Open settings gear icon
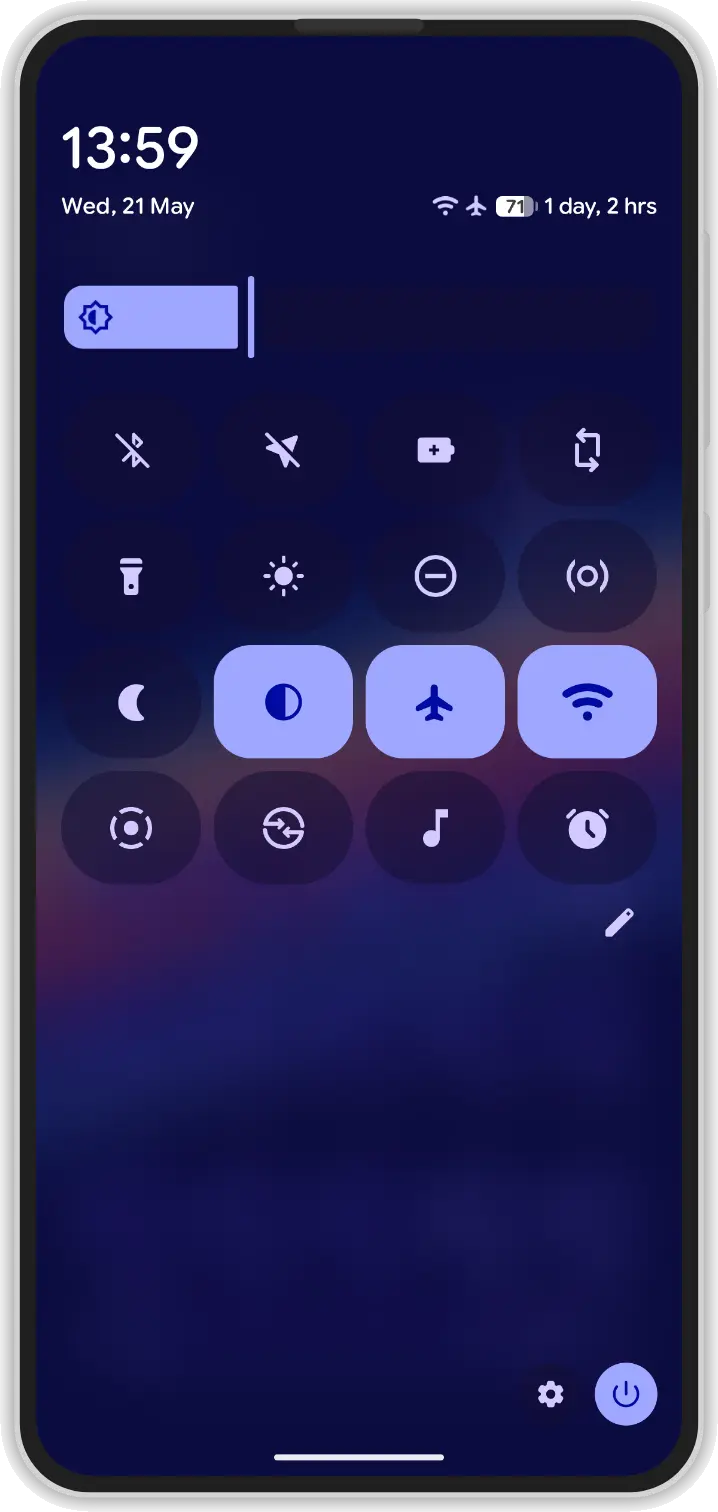This screenshot has width=718, height=1512. click(x=550, y=1394)
